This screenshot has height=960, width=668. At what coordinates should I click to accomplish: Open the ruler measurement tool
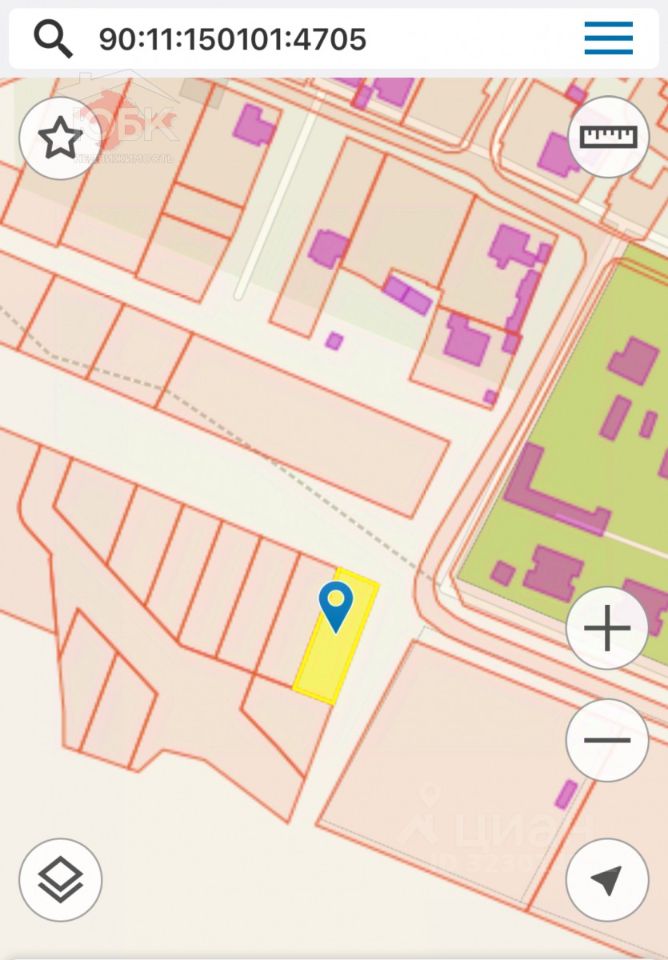coord(608,137)
